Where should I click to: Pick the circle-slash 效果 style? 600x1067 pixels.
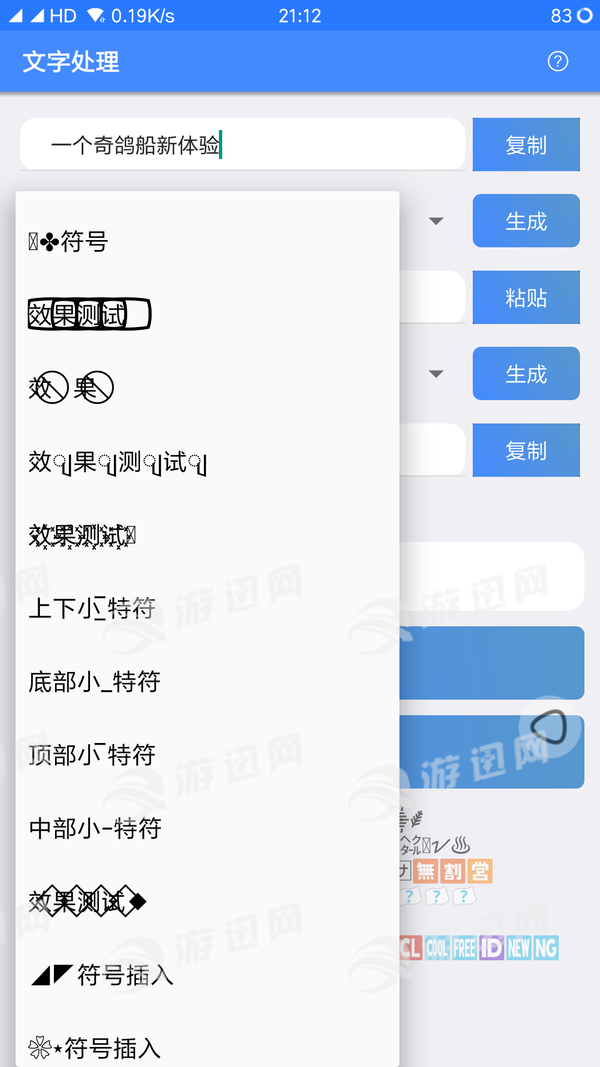[71, 388]
